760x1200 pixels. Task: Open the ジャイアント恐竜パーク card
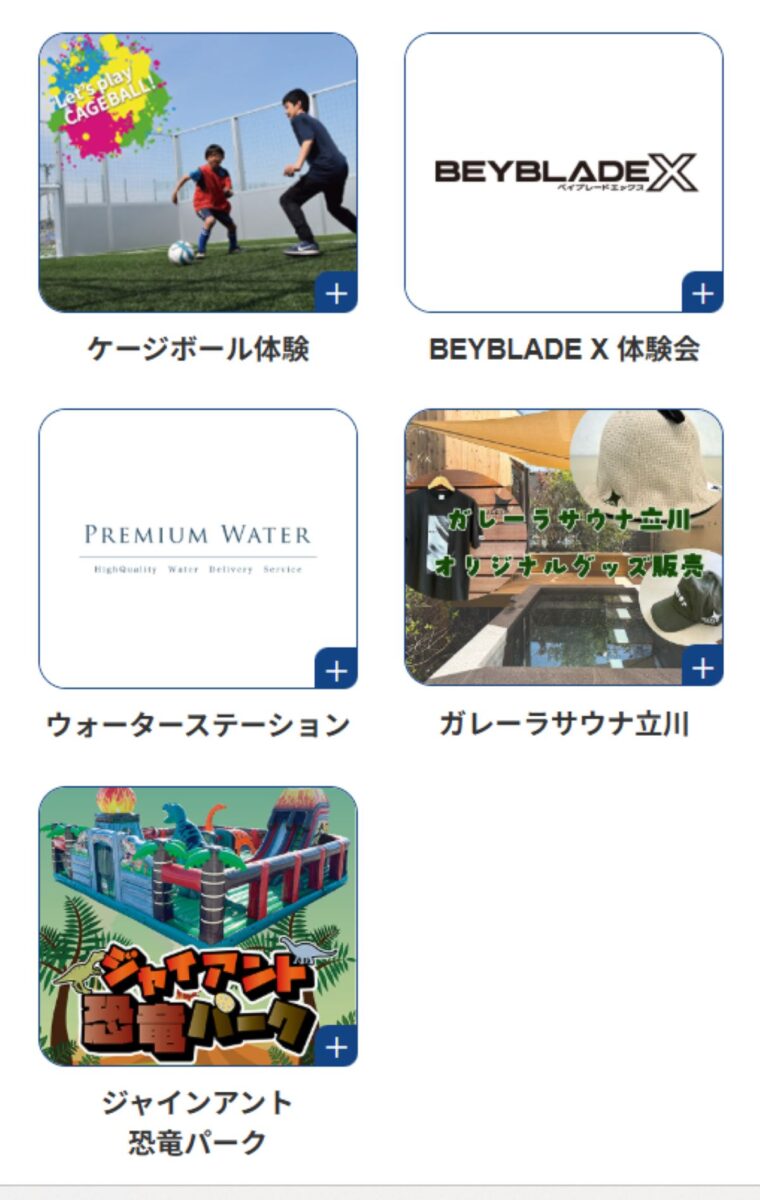(x=198, y=925)
